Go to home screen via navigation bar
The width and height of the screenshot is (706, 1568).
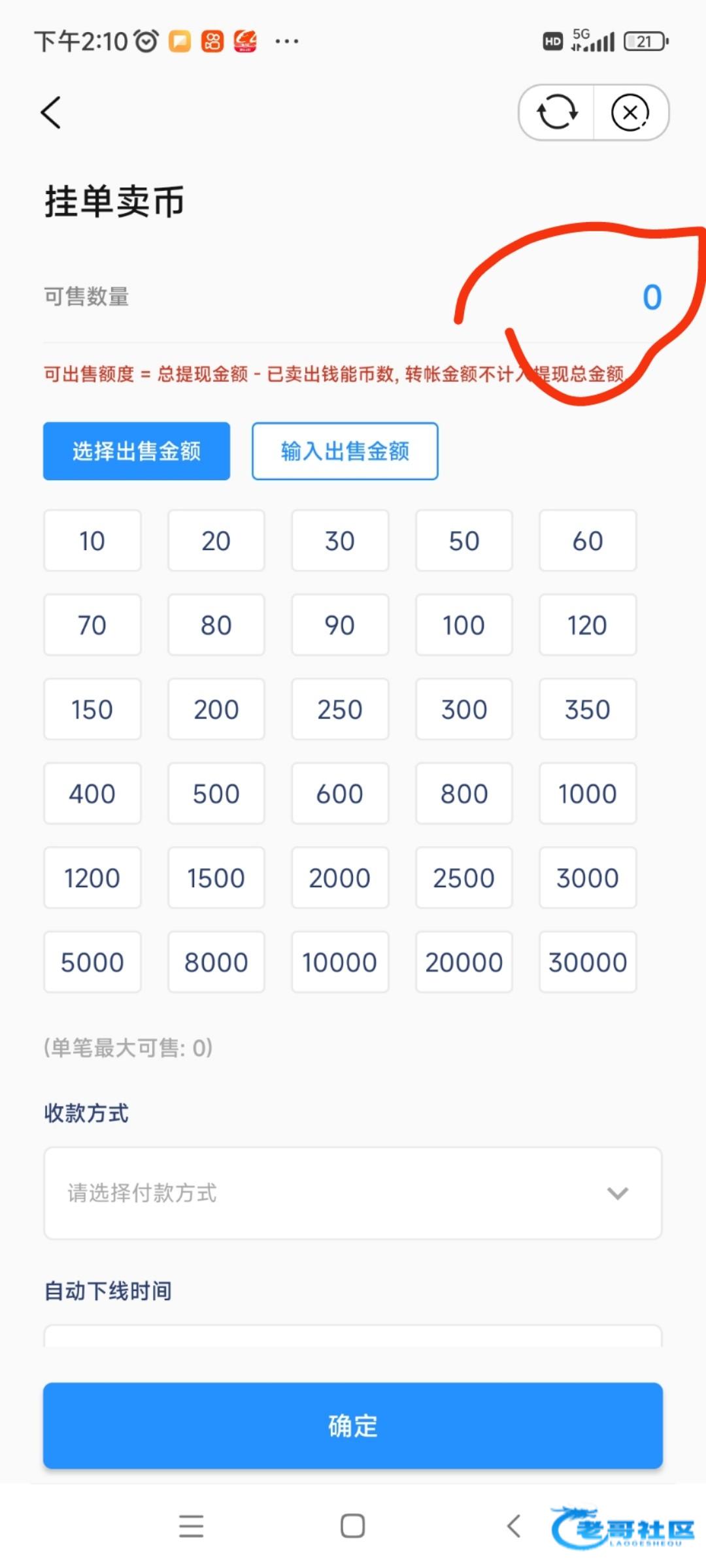click(353, 1526)
